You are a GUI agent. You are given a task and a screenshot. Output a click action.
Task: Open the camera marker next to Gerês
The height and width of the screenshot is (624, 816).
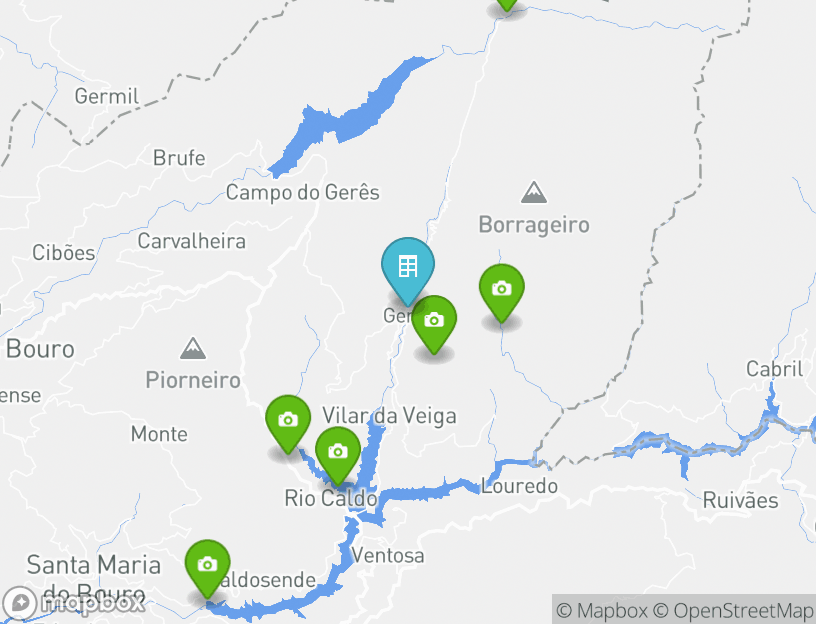434,321
